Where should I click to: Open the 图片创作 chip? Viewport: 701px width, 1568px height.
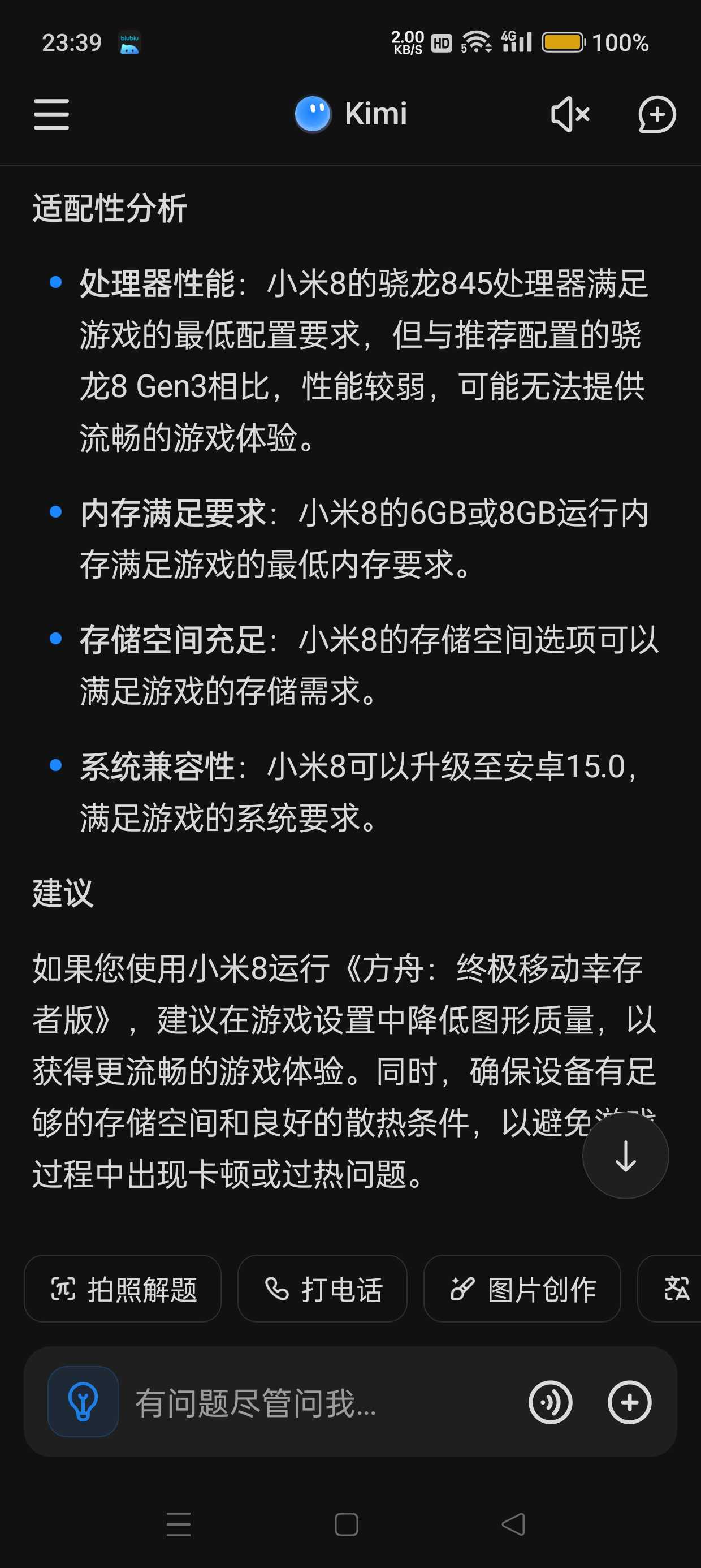[x=522, y=1289]
